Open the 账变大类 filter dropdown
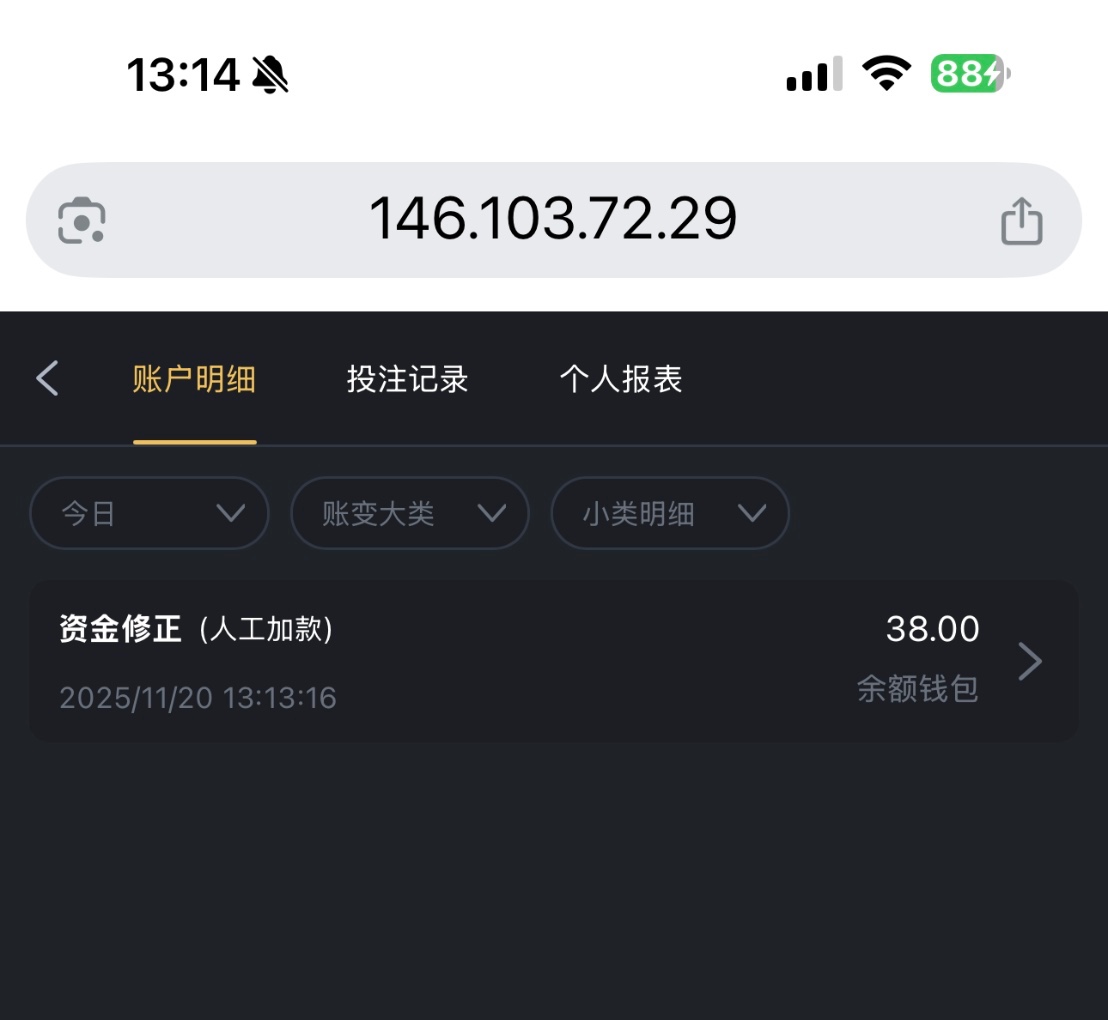Screen dimensions: 1108x1020 [409, 513]
